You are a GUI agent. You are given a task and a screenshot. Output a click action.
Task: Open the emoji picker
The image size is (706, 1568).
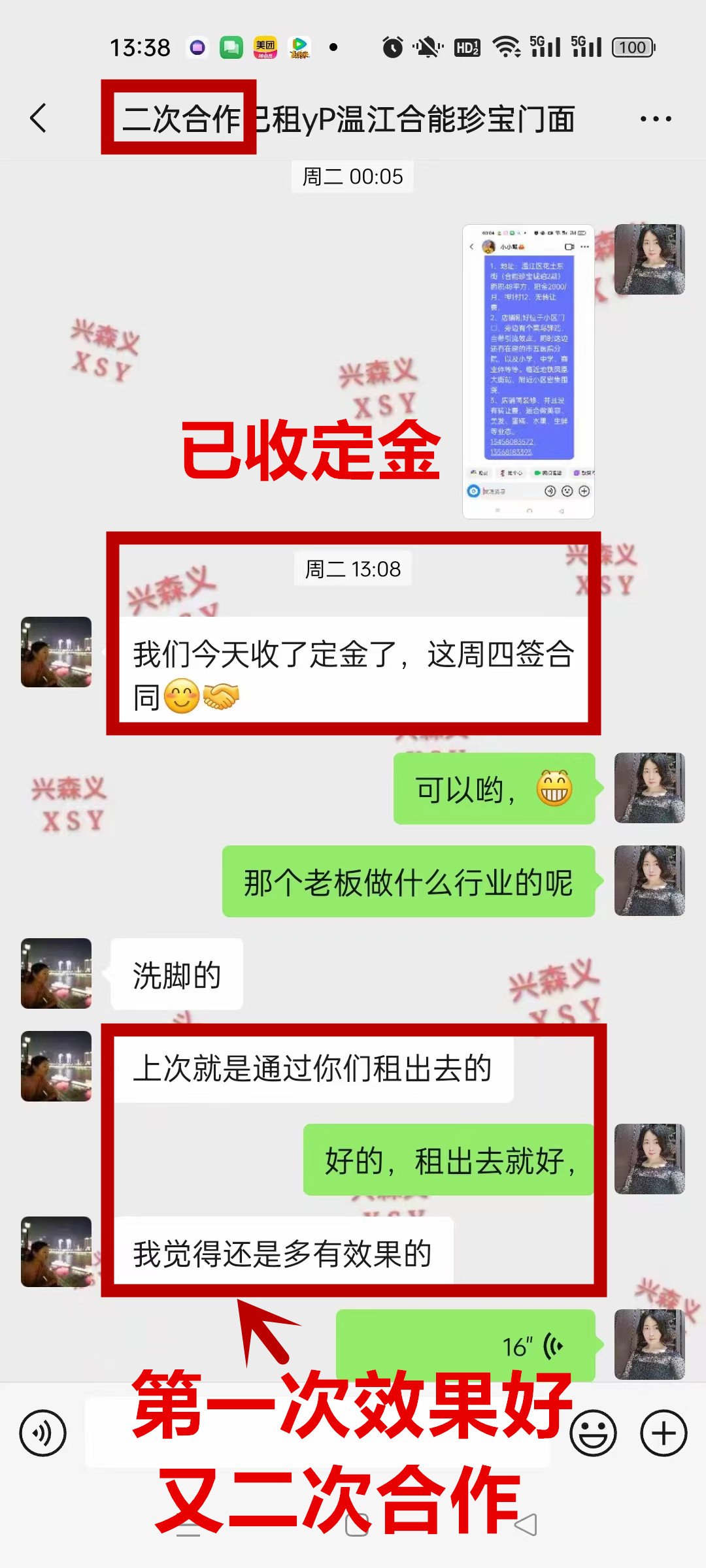coord(593,1433)
